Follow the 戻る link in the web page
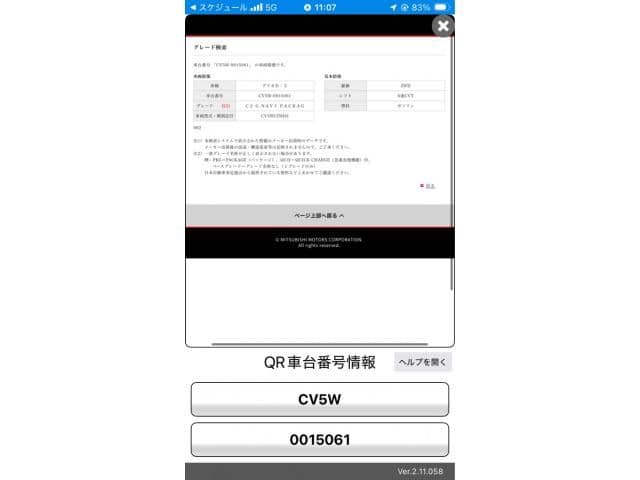 (430, 185)
